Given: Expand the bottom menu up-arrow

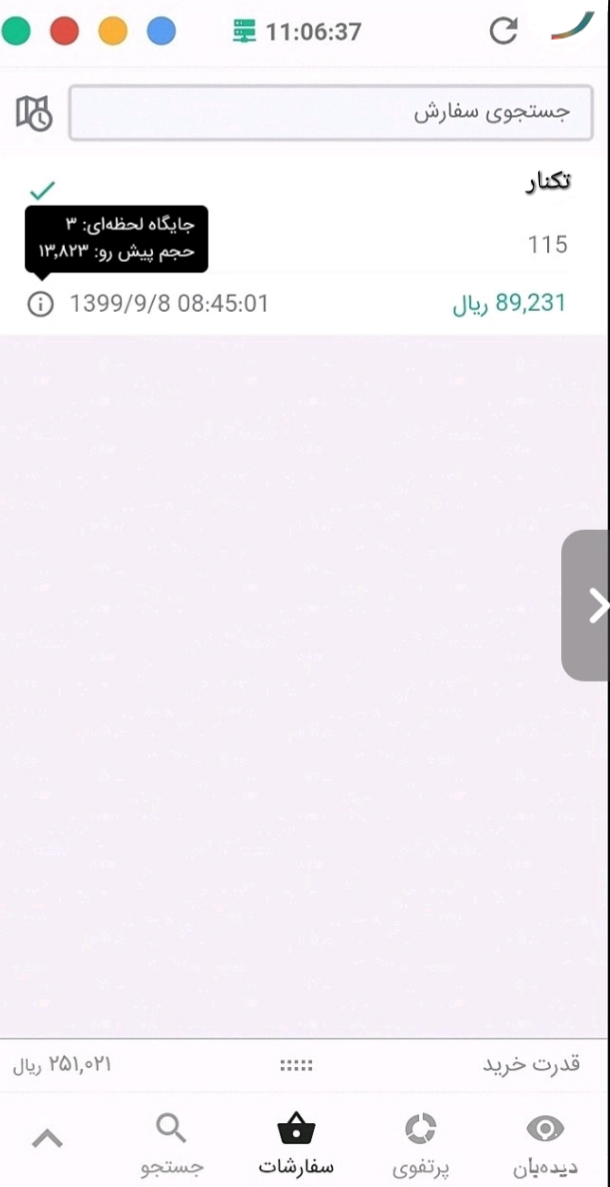Looking at the screenshot, I should coord(47,1139).
